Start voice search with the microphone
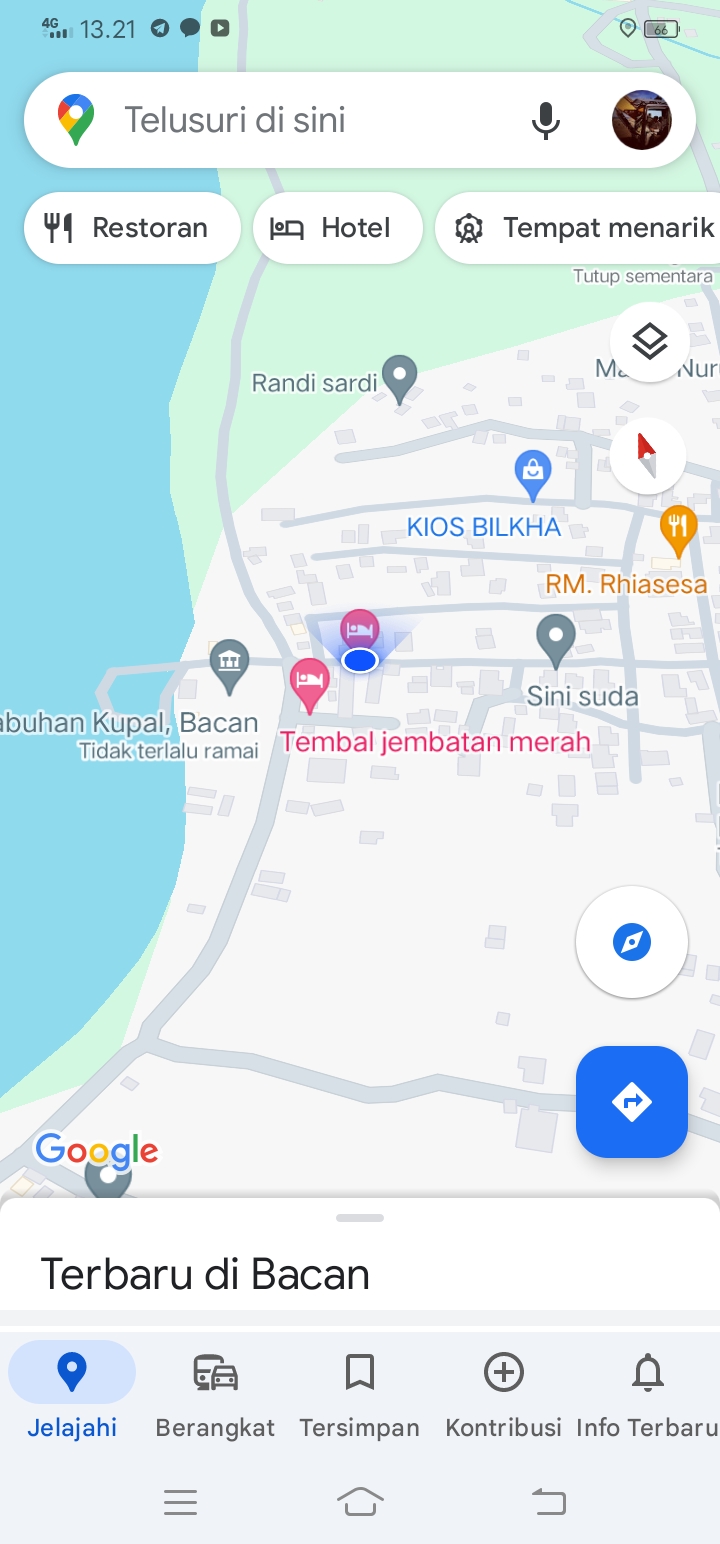This screenshot has width=720, height=1544. 545,120
